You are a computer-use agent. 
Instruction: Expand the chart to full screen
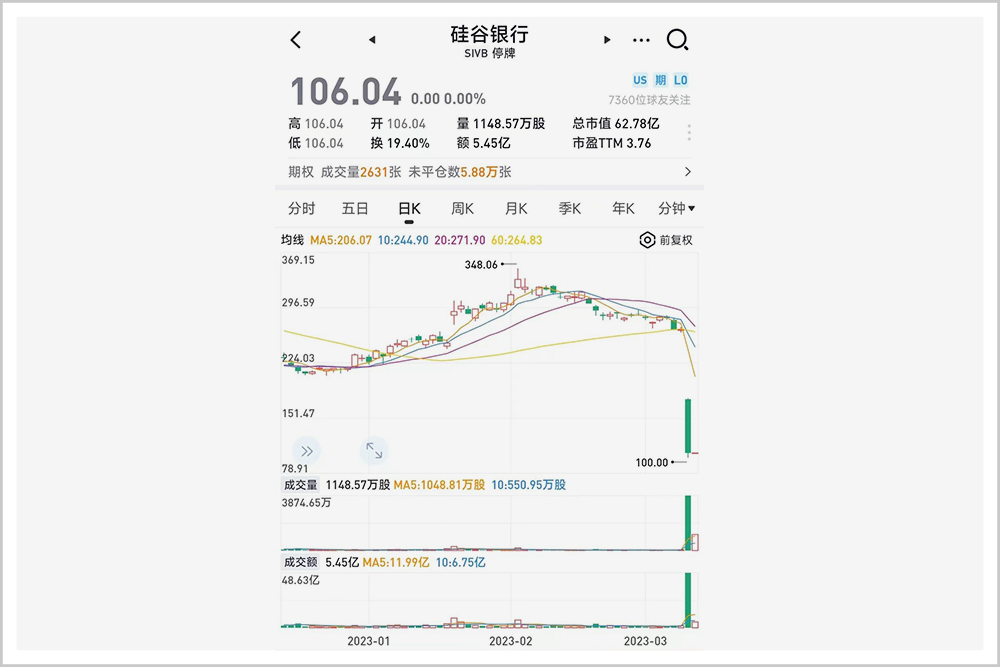click(x=374, y=450)
